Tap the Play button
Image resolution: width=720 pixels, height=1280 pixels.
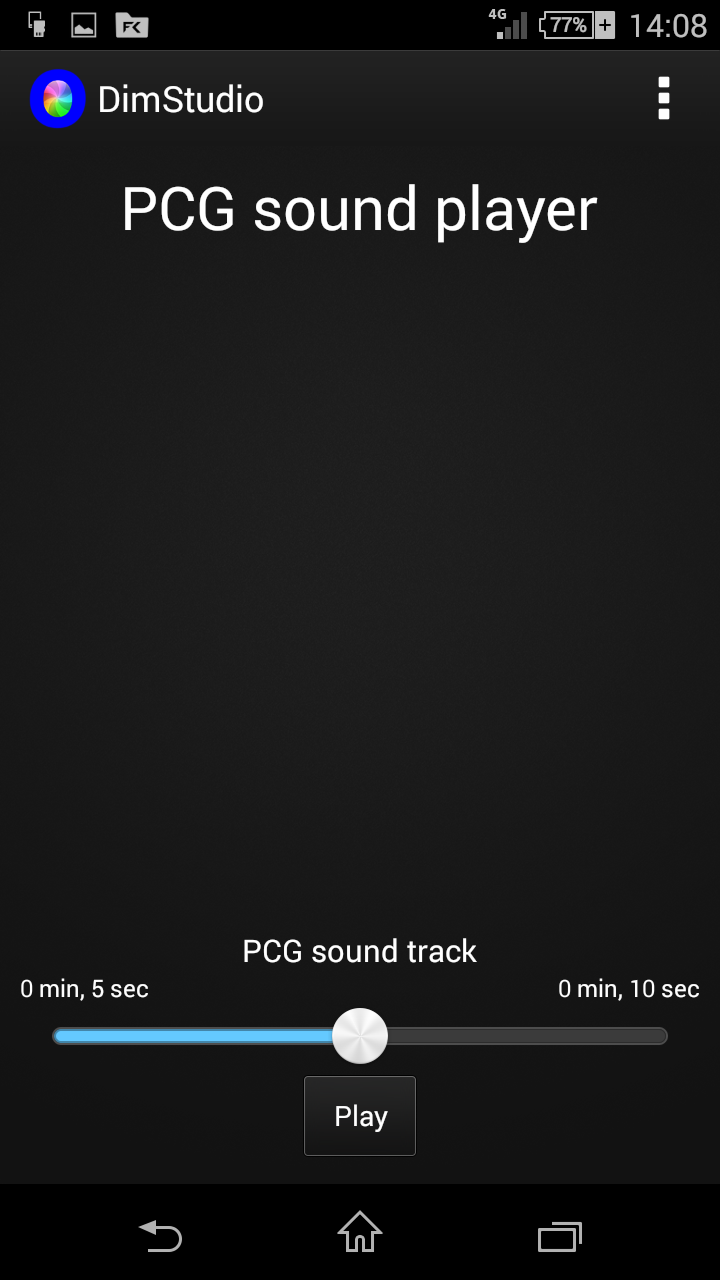tap(360, 1116)
